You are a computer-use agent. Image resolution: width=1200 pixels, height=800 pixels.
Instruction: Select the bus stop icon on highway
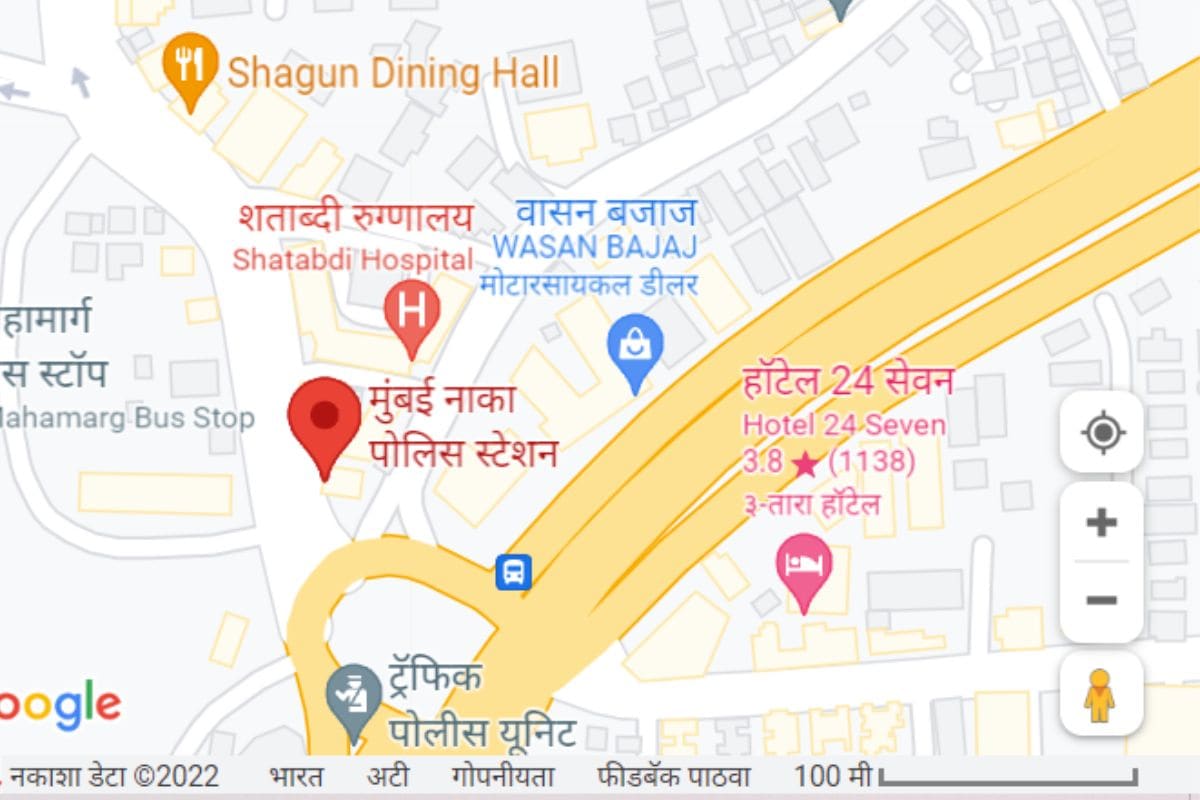(514, 573)
